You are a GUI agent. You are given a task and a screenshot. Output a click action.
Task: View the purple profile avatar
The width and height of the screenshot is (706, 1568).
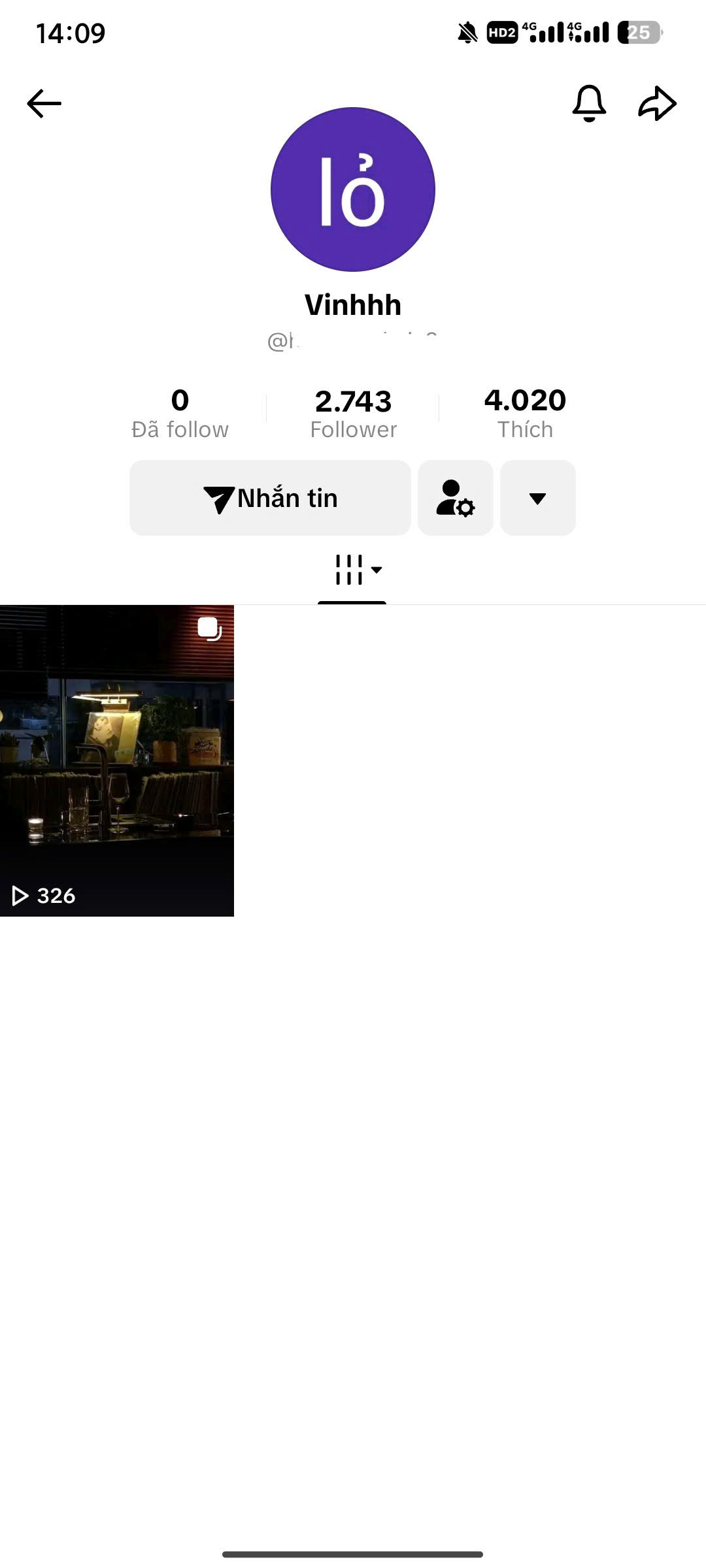pyautogui.click(x=353, y=189)
